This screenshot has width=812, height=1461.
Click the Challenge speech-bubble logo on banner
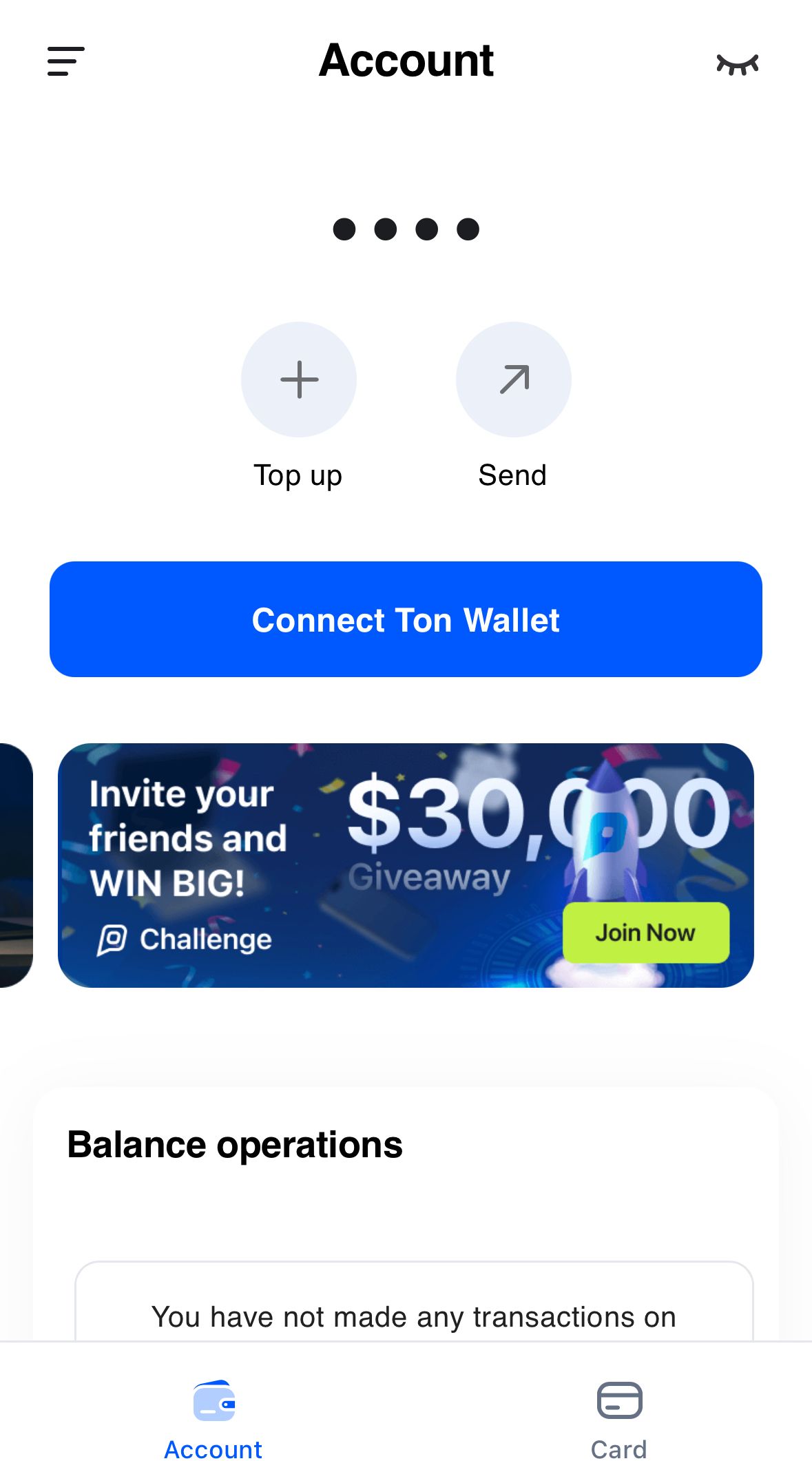click(x=114, y=938)
